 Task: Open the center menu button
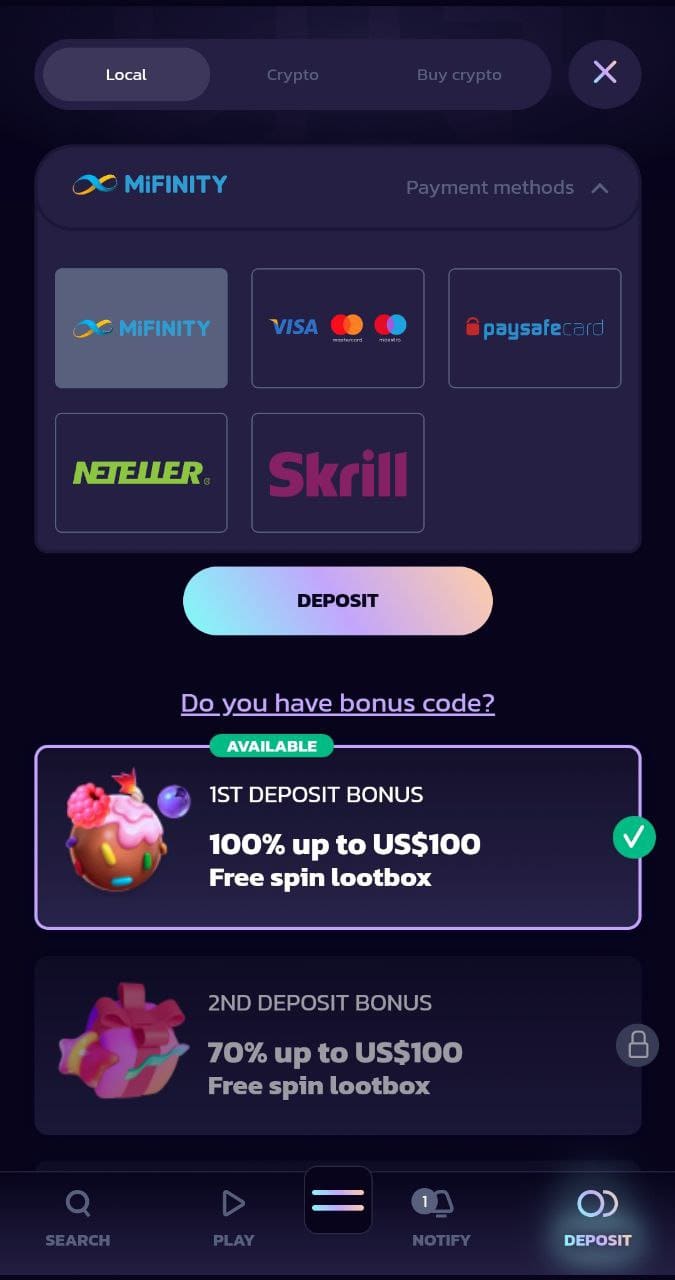338,1200
